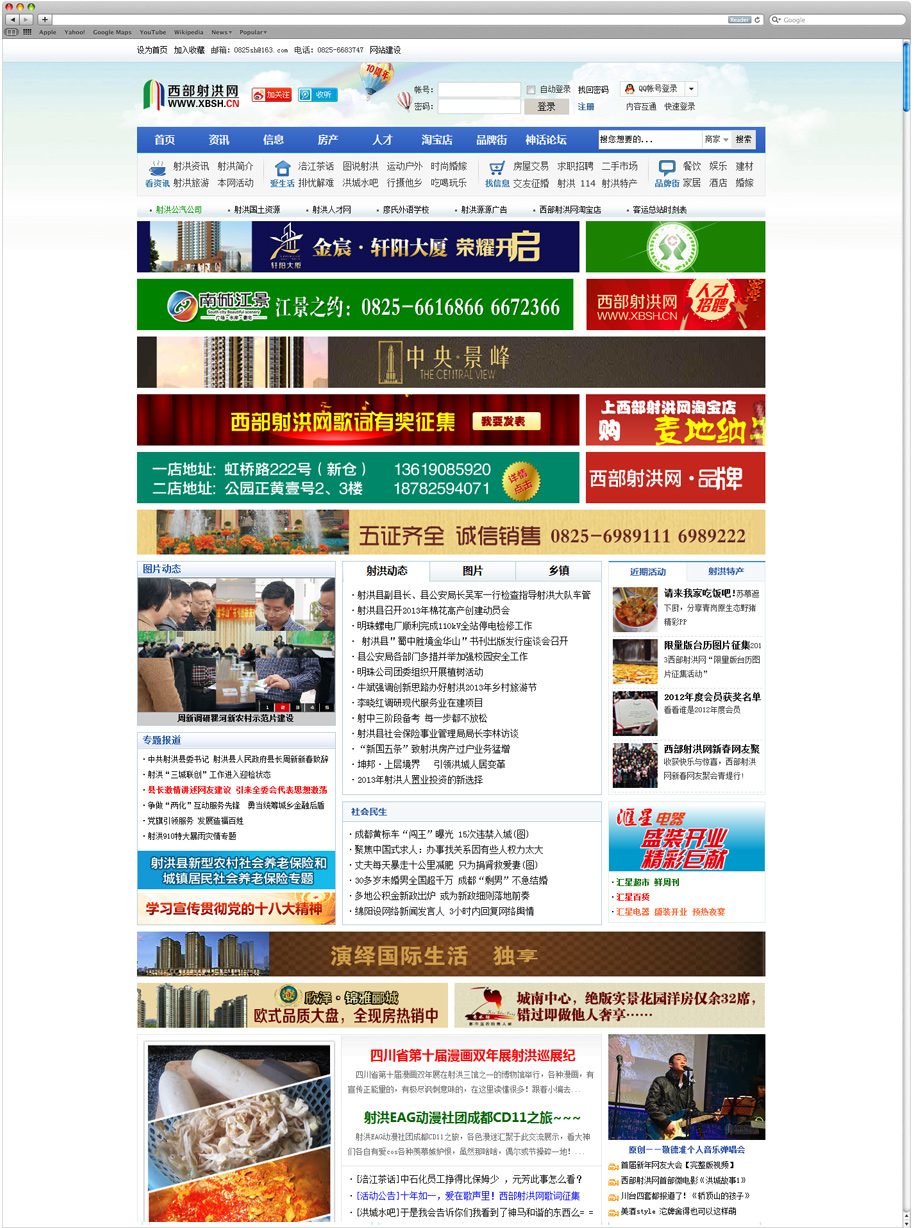This screenshot has width=914, height=1228.
Task: Open the 首页 navigation item
Action: point(164,140)
